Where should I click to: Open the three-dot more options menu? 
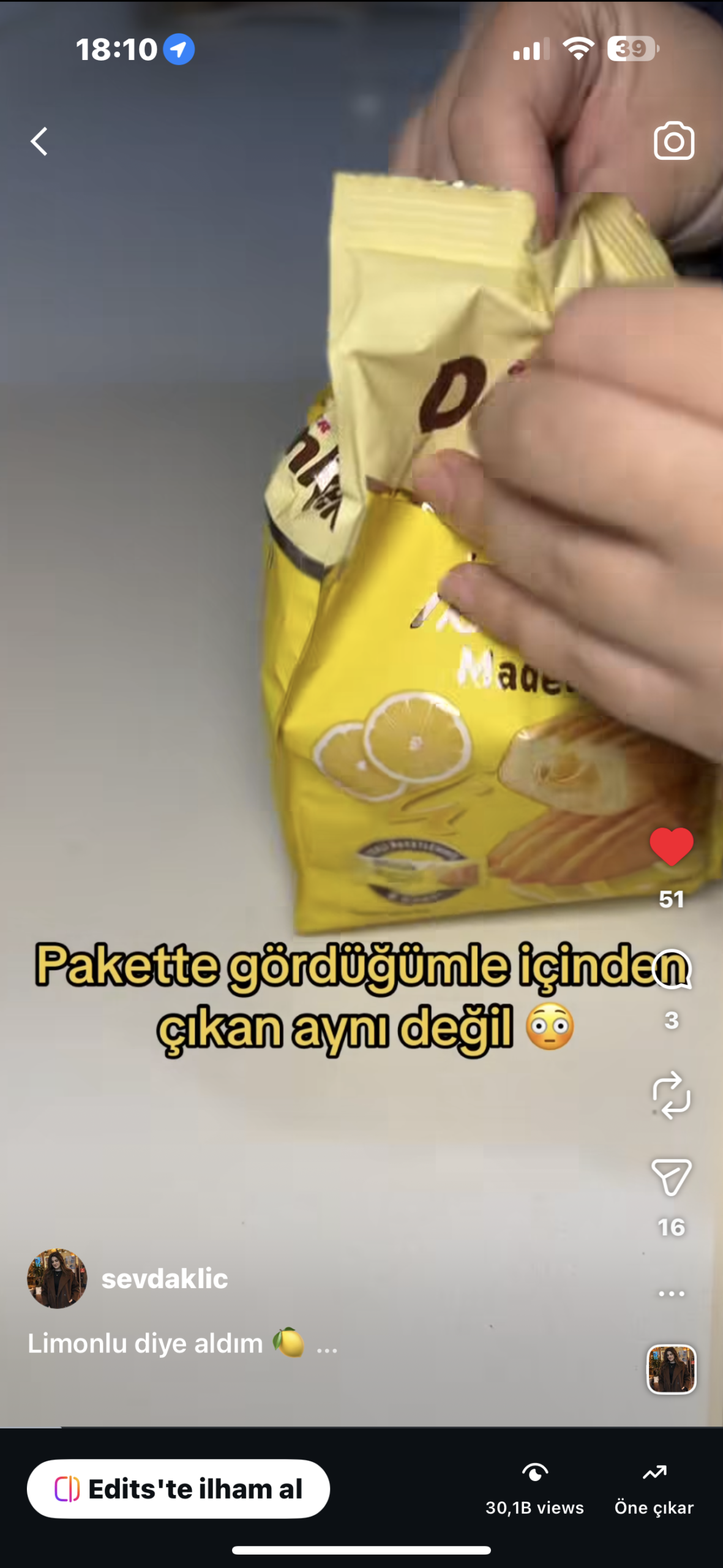click(671, 1294)
